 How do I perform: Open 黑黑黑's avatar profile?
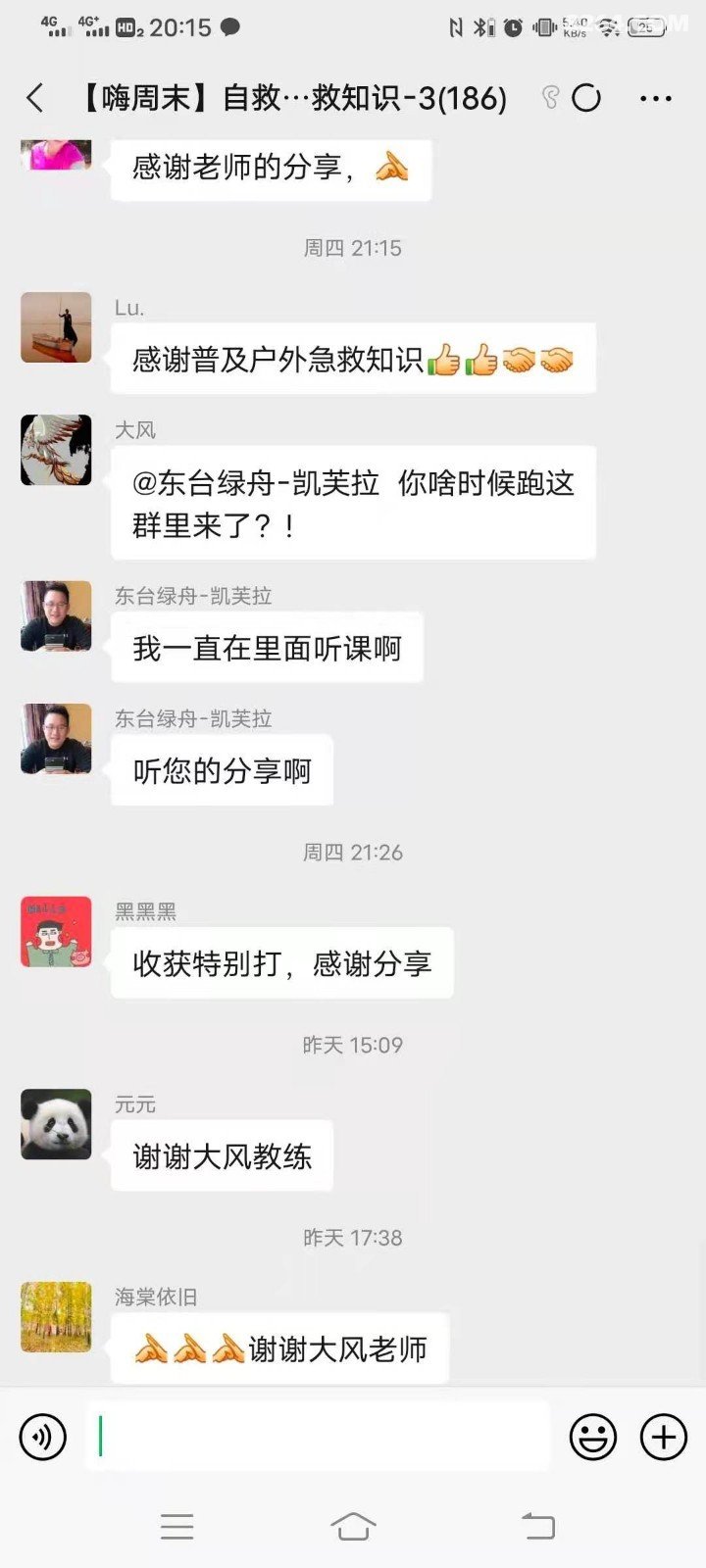[56, 932]
